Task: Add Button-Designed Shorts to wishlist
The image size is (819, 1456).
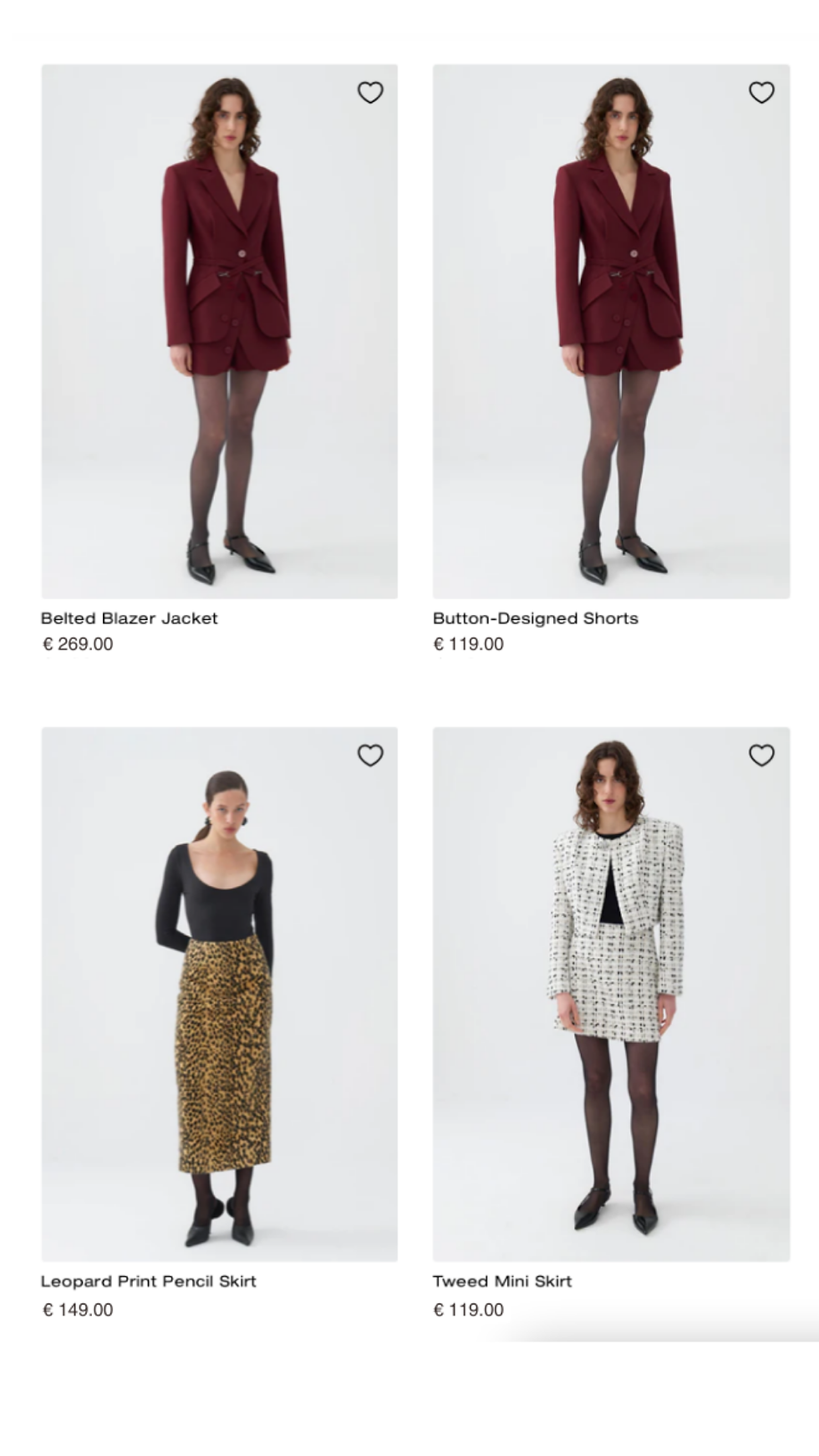Action: [761, 92]
